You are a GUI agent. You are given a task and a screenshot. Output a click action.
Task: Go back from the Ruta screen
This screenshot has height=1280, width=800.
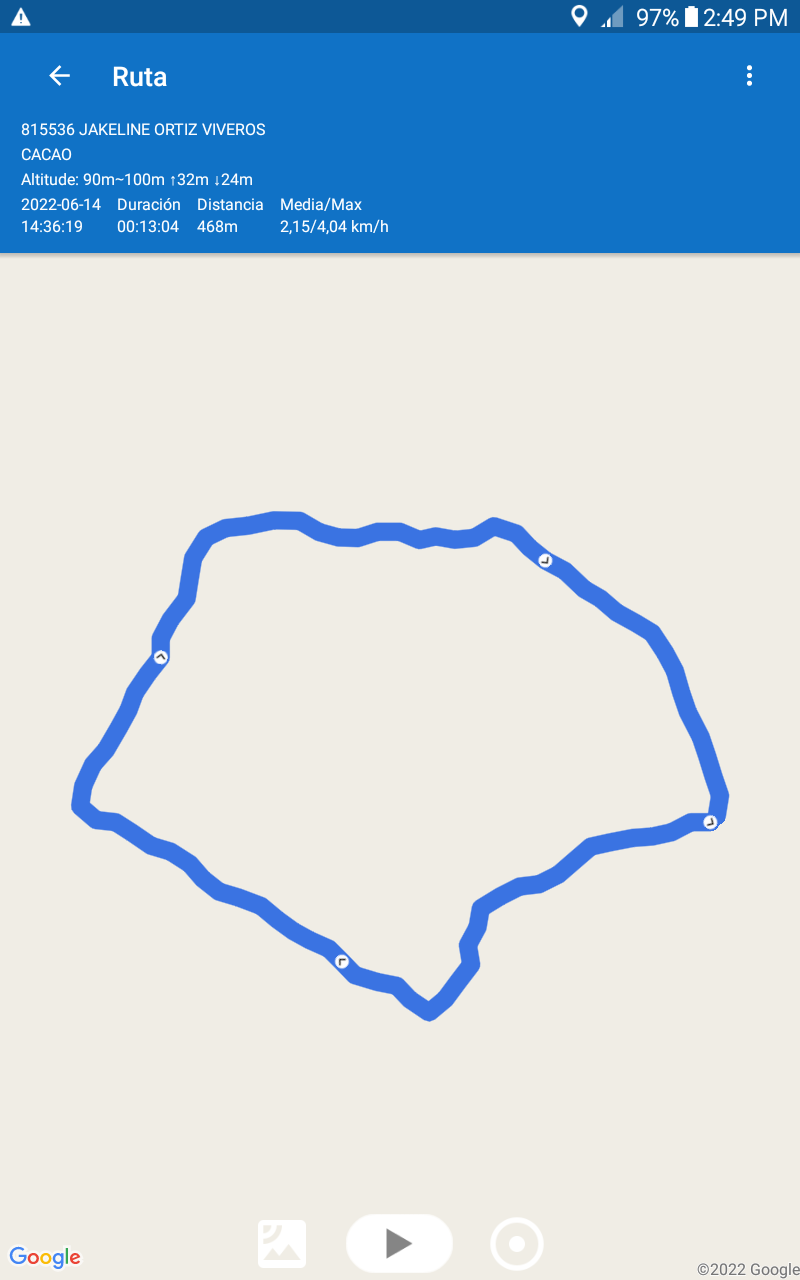60,76
